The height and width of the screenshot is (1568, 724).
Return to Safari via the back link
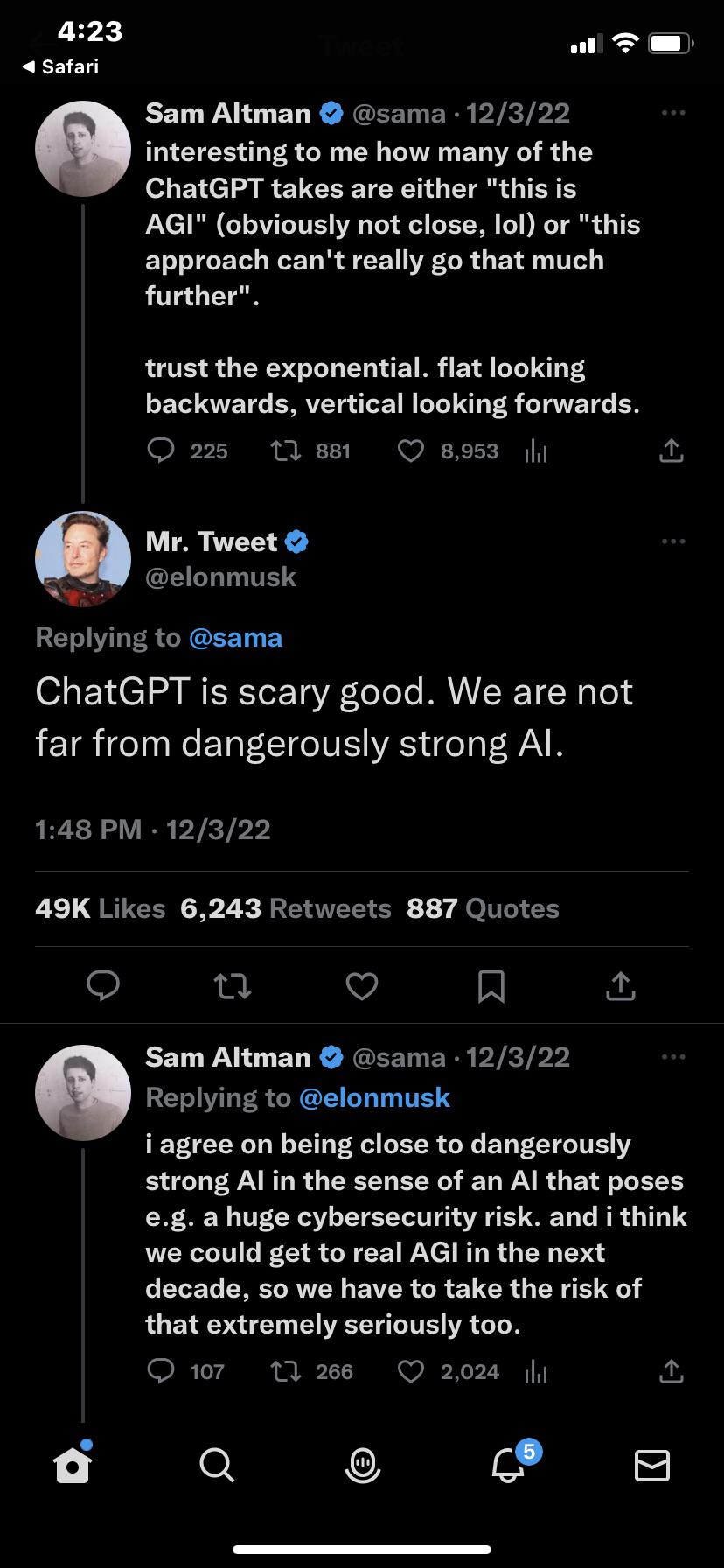pyautogui.click(x=59, y=66)
